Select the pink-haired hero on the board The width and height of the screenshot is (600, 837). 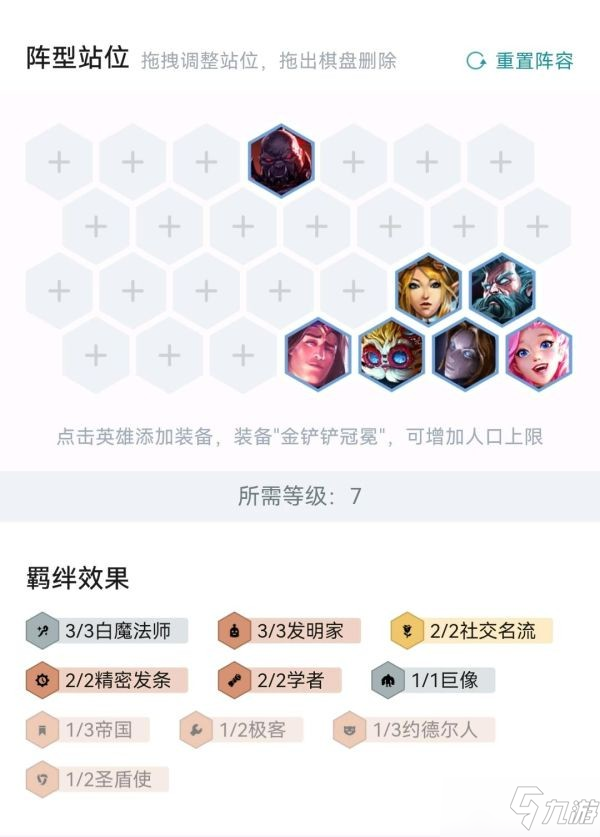(x=539, y=354)
